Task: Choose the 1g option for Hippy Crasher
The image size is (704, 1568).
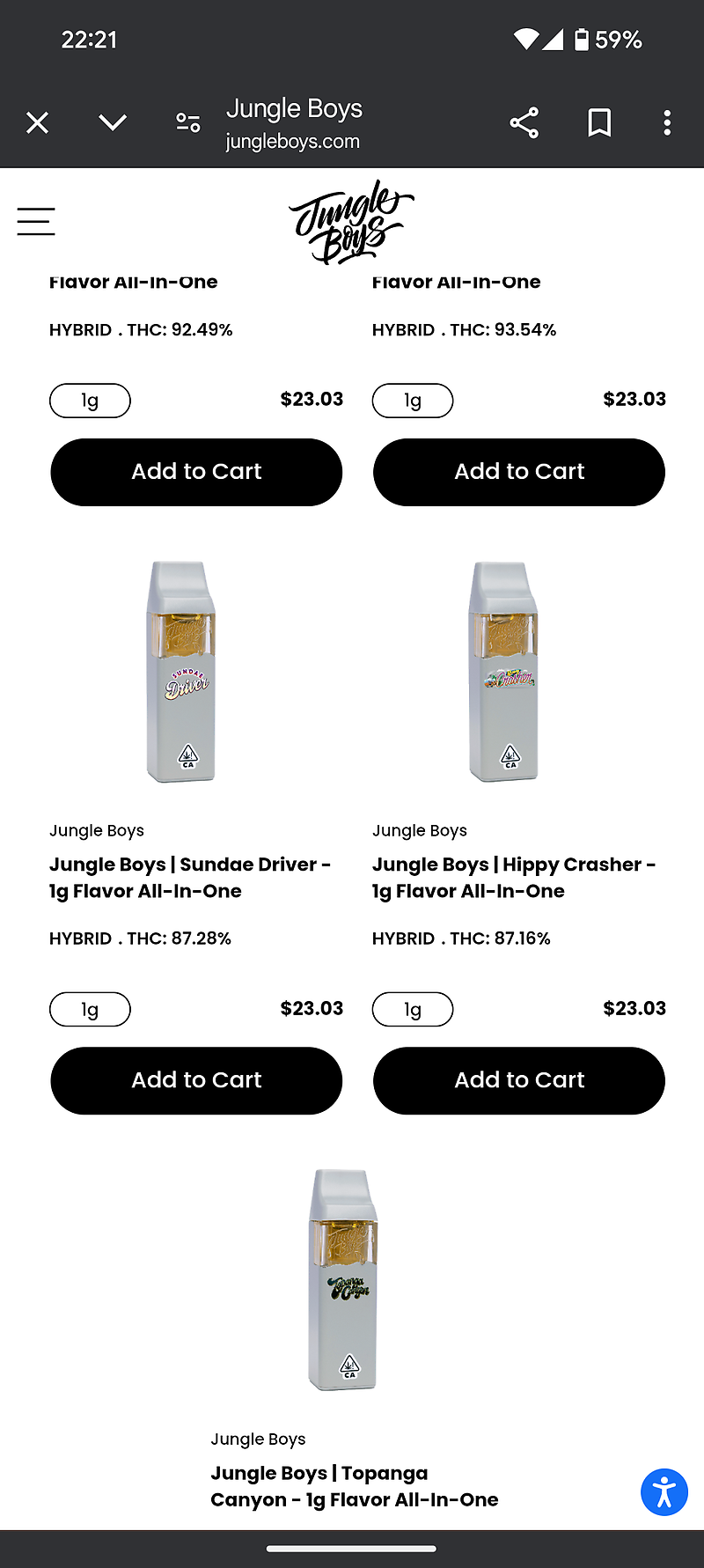Action: (413, 1009)
